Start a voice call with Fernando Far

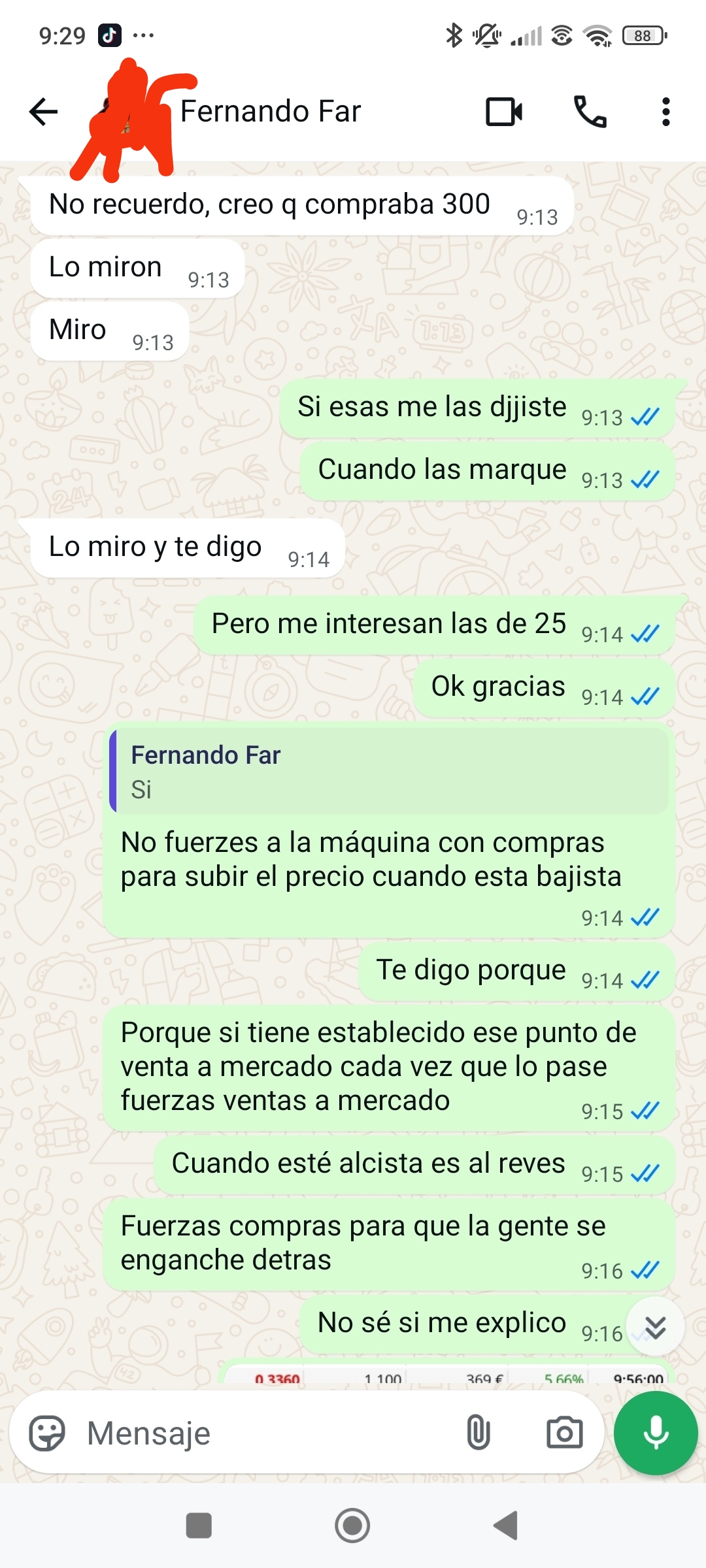[590, 112]
